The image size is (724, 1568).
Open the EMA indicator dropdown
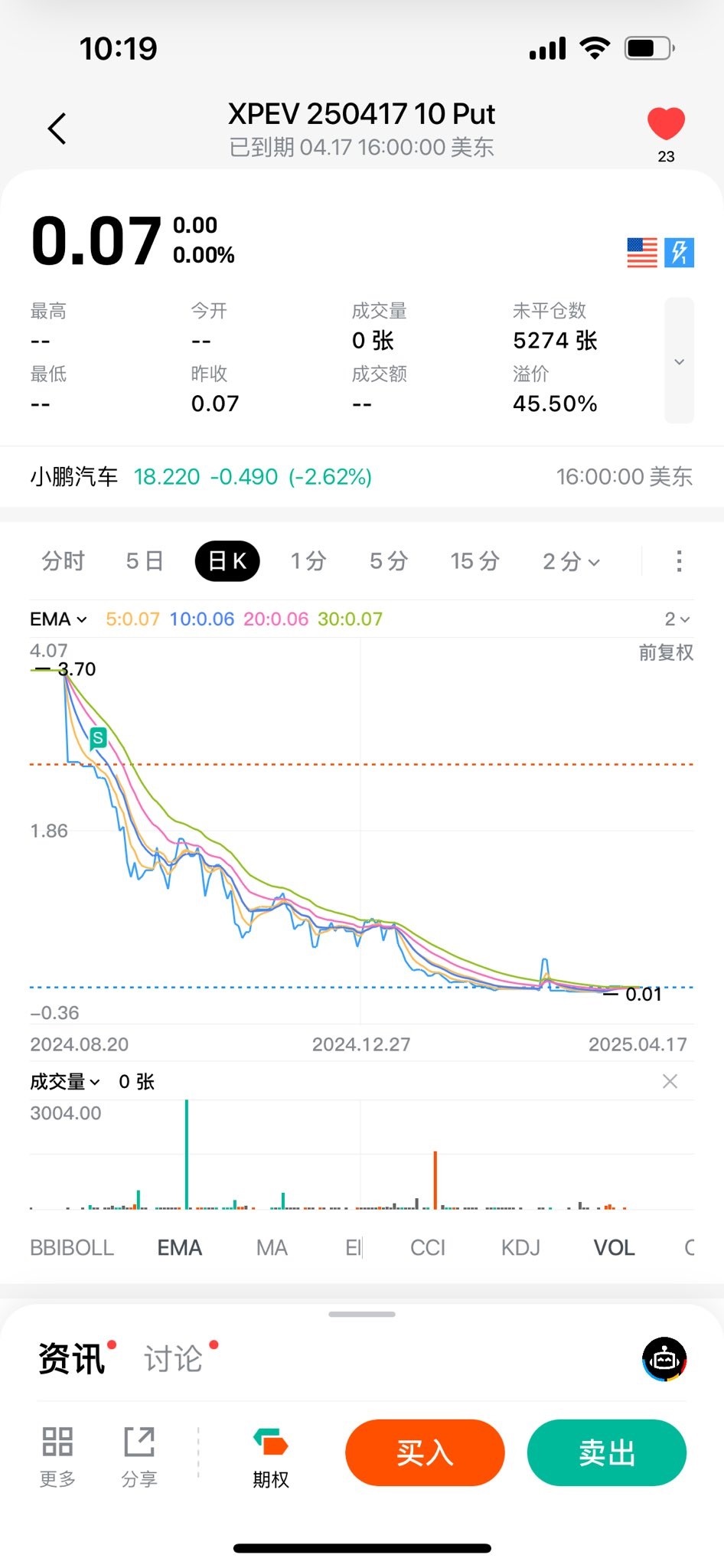pos(58,619)
